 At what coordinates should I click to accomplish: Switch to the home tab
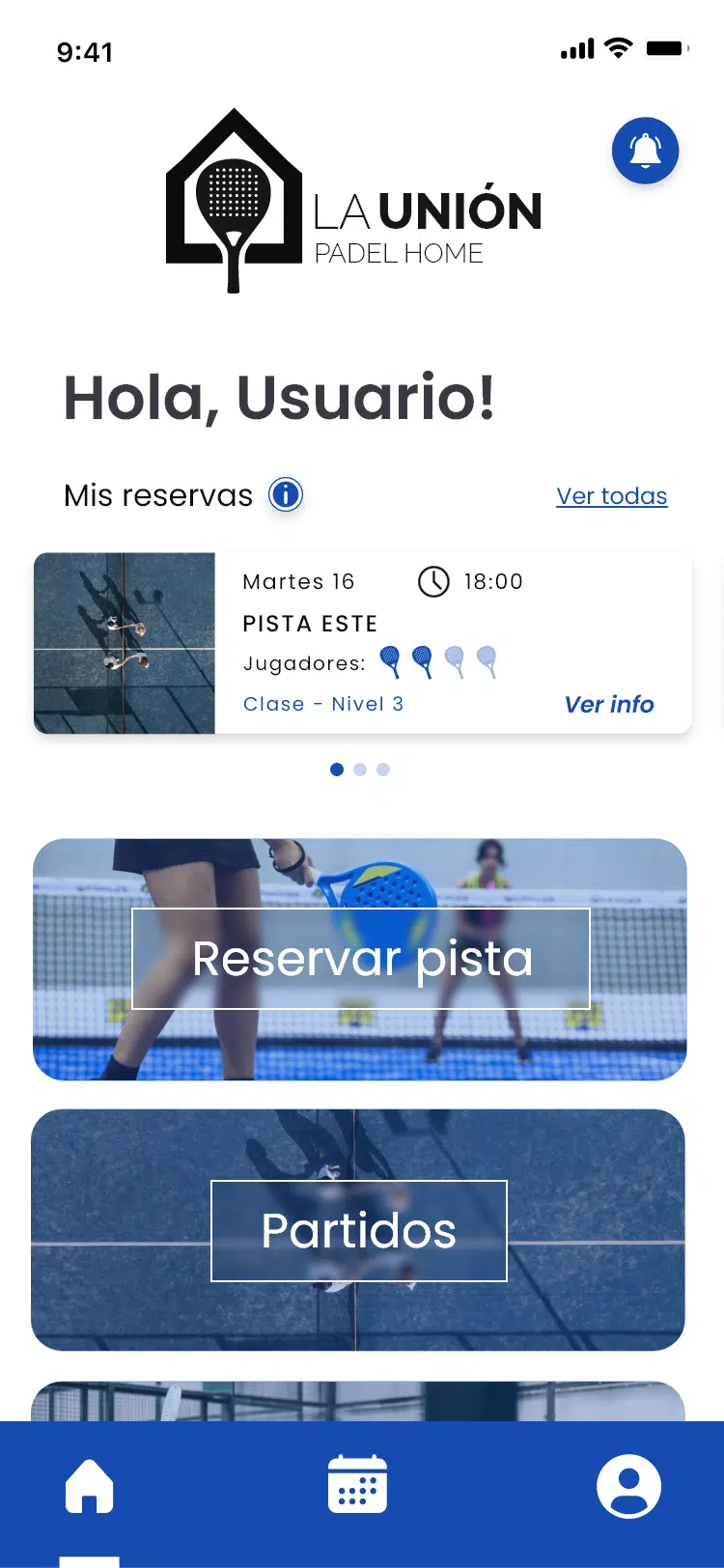(x=89, y=1487)
